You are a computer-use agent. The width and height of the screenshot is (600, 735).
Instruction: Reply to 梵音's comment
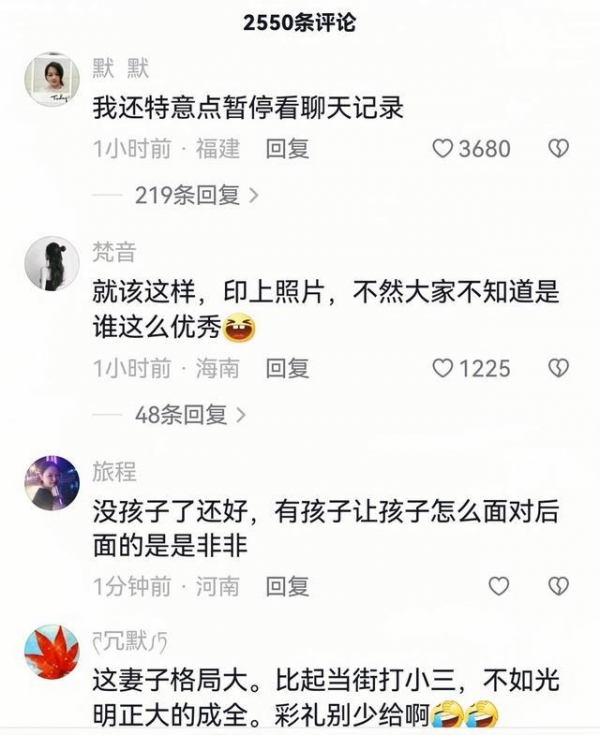coord(288,368)
